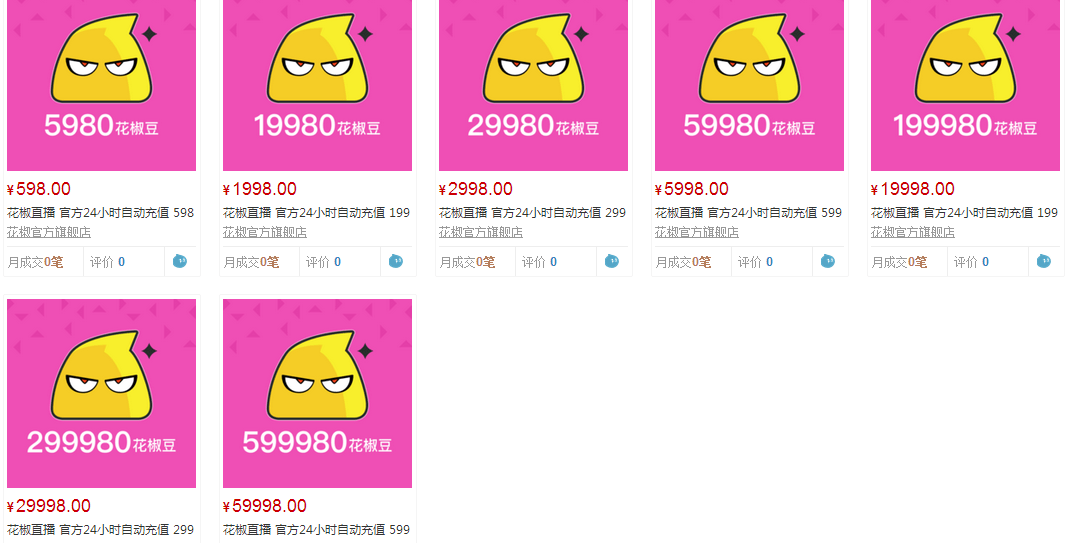Open the title link of the ¥59998.00 item
The image size is (1065, 543).
[316, 529]
